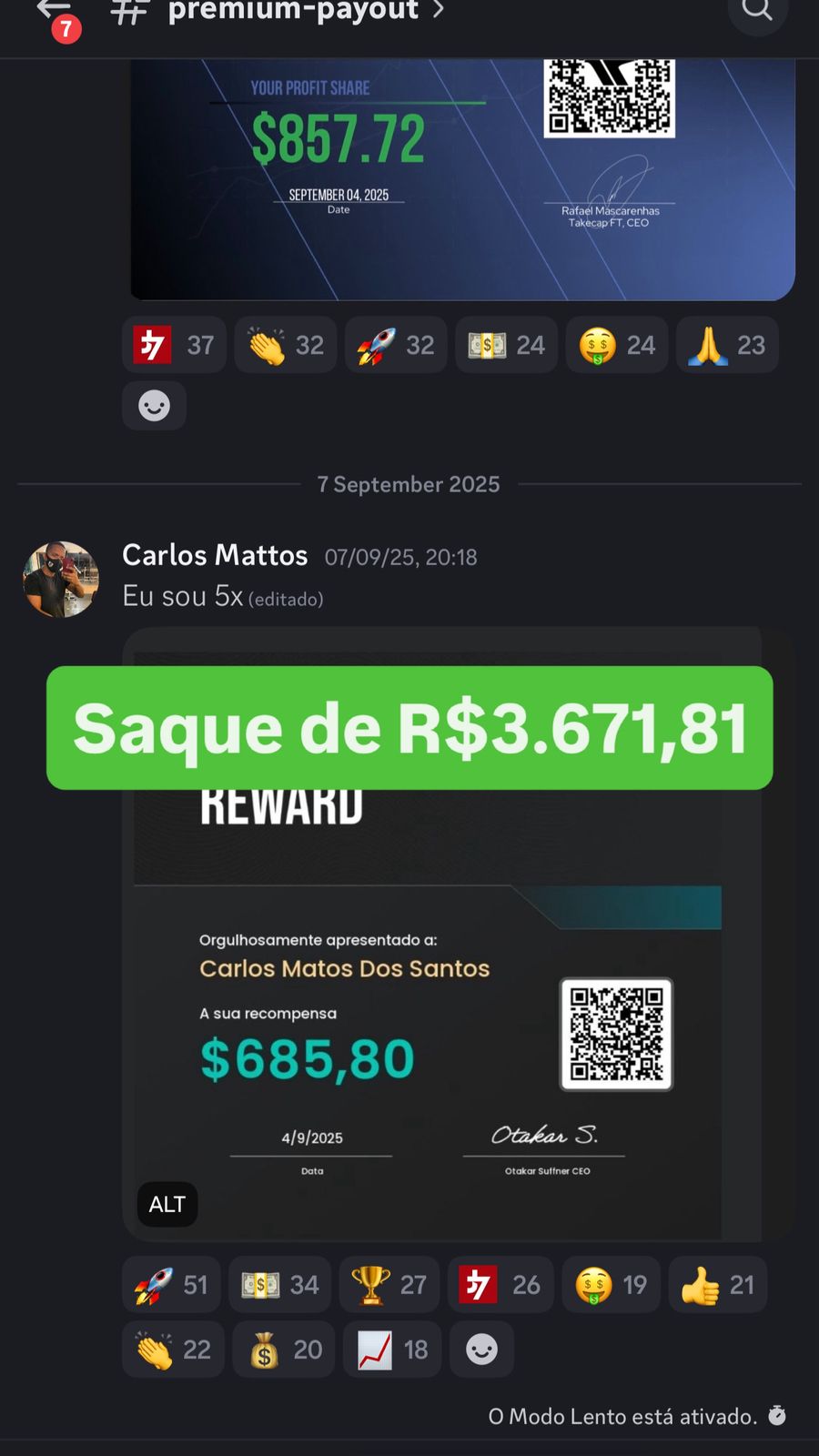Tap the praying hands reaction with 23
The width and height of the screenshot is (819, 1456).
coord(726,345)
